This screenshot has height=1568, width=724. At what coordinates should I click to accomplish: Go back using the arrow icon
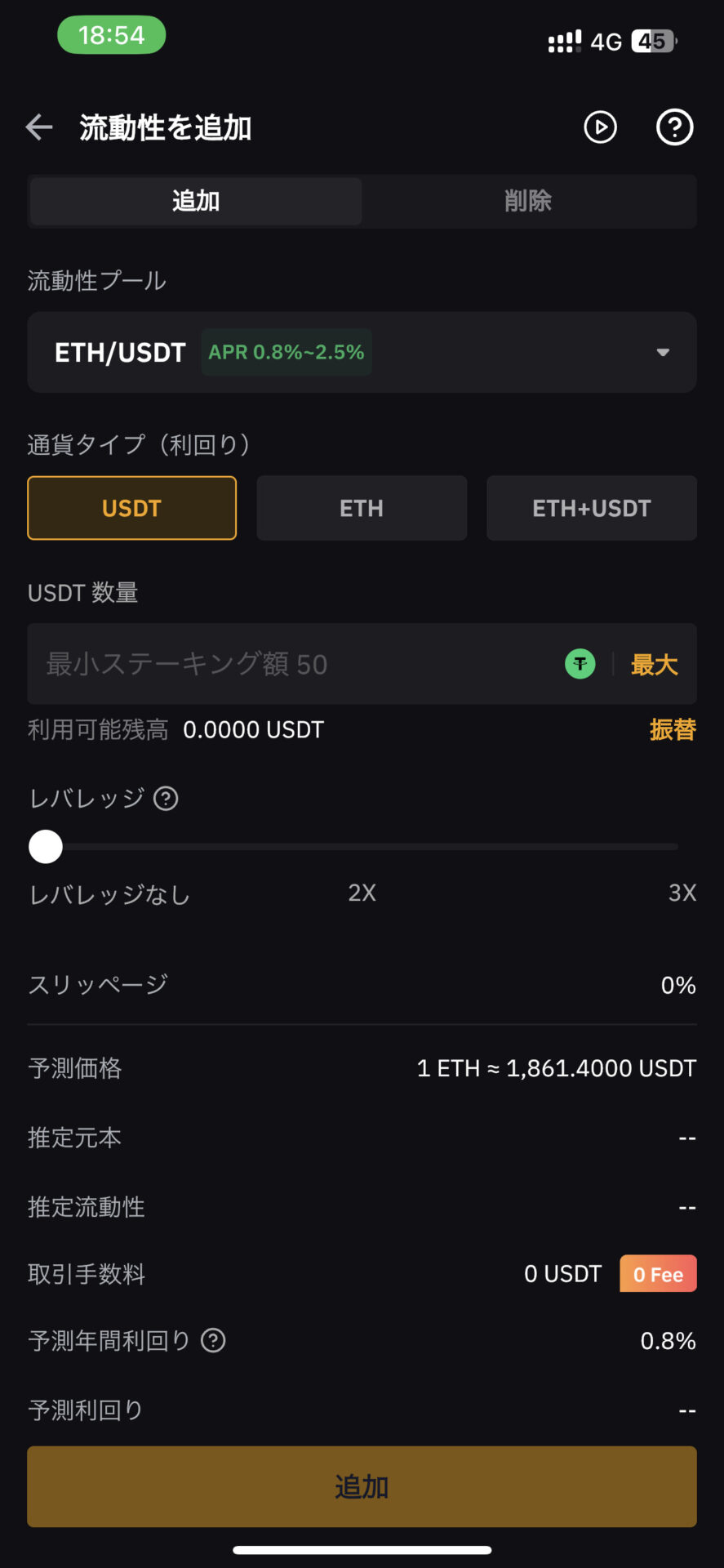coord(39,127)
